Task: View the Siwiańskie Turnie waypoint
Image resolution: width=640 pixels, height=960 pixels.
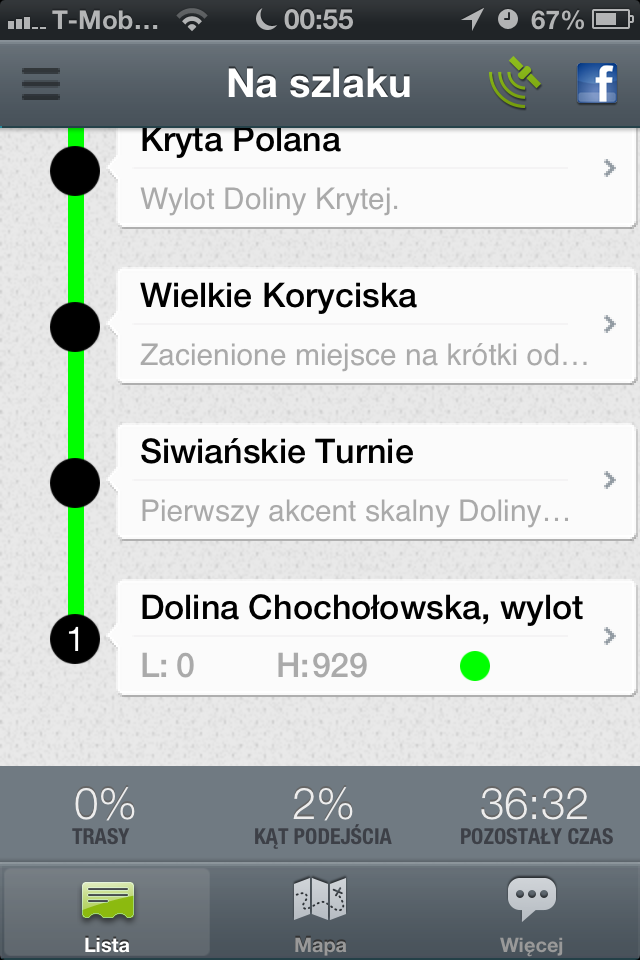Action: tap(375, 481)
